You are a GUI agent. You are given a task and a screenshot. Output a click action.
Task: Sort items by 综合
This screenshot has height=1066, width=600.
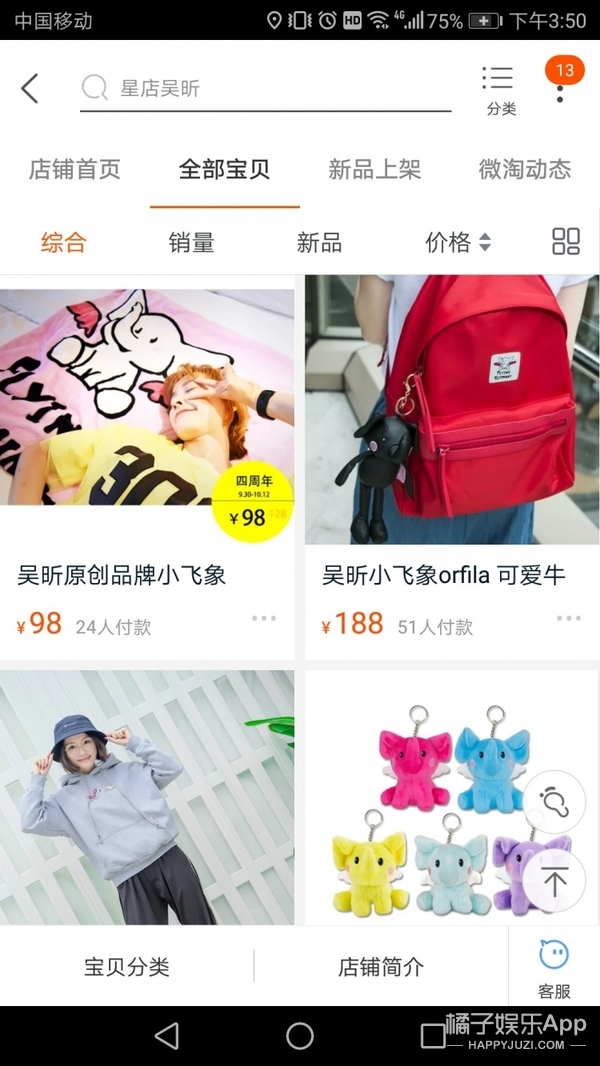click(x=64, y=242)
